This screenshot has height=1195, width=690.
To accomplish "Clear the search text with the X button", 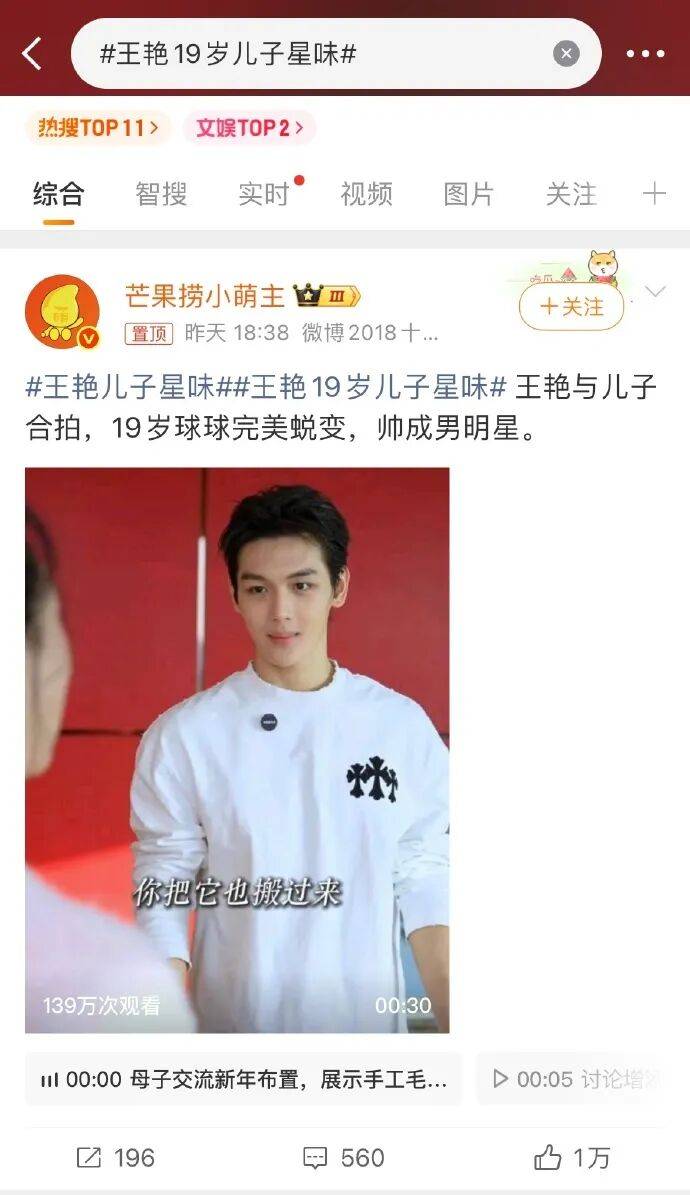I will point(566,54).
